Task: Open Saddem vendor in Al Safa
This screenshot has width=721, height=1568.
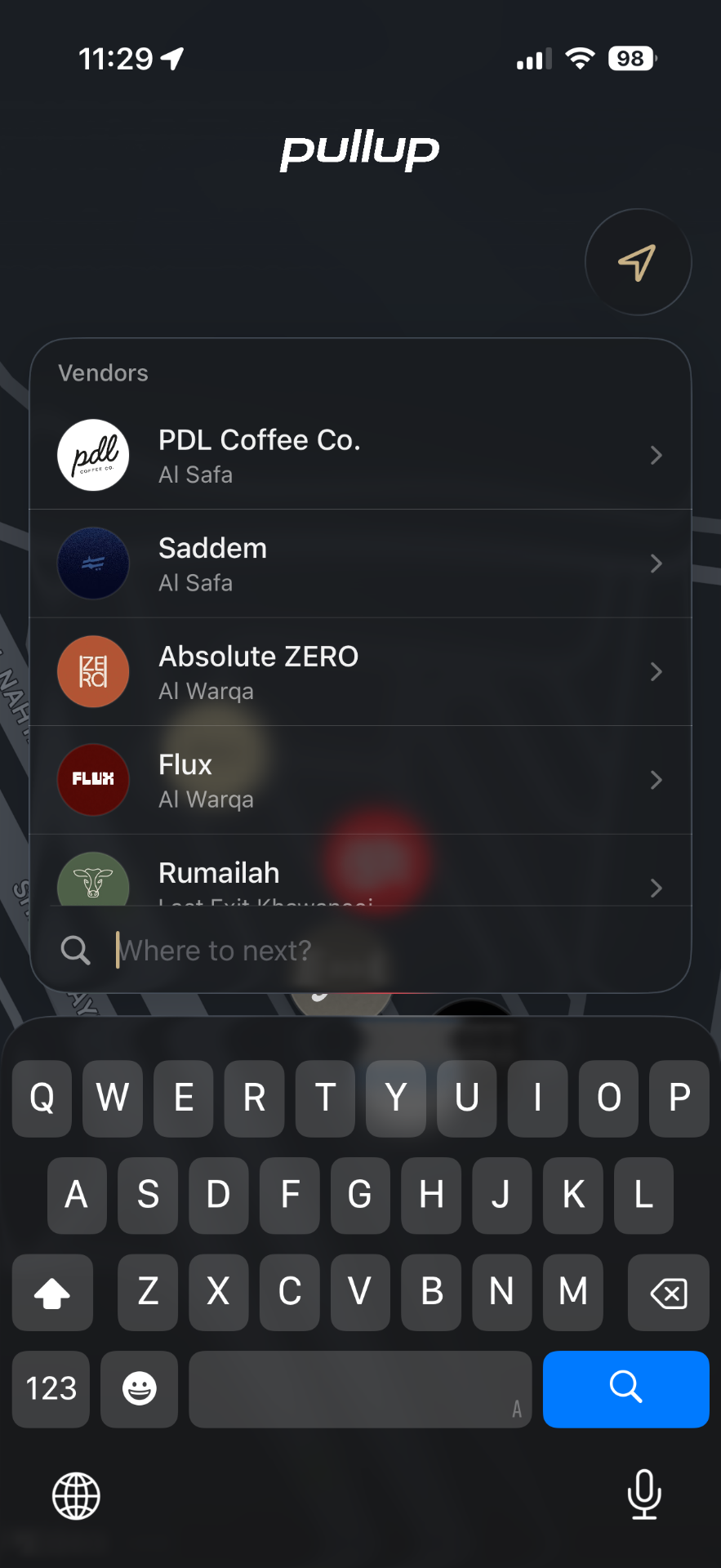Action: click(359, 563)
